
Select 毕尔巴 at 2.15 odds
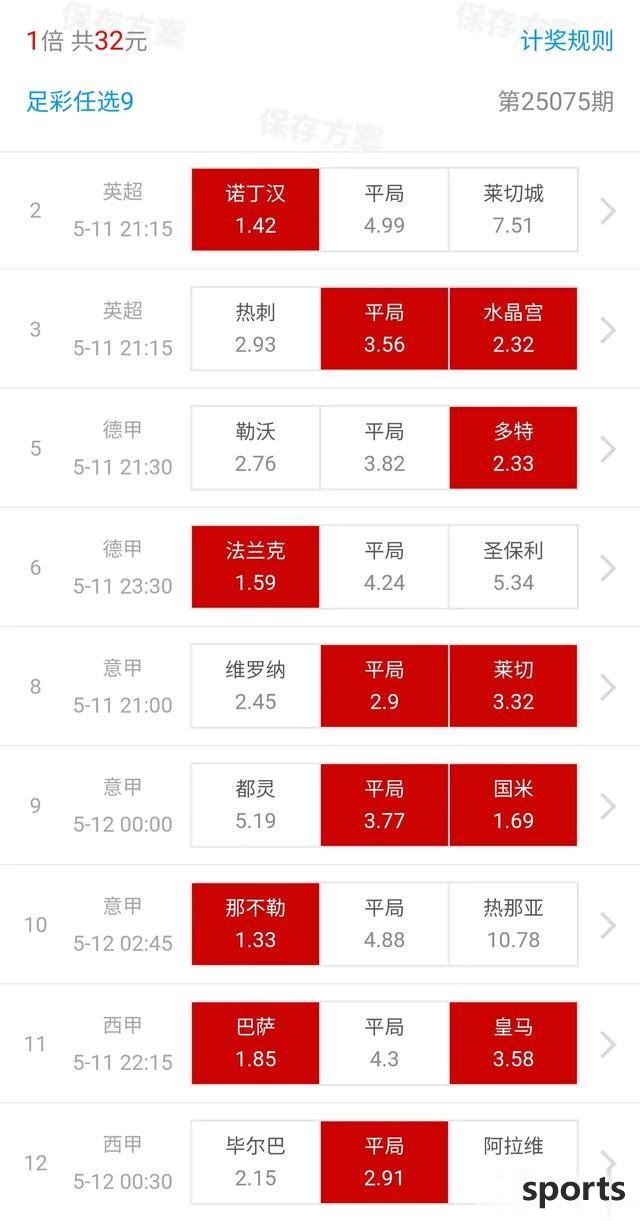pyautogui.click(x=255, y=1161)
